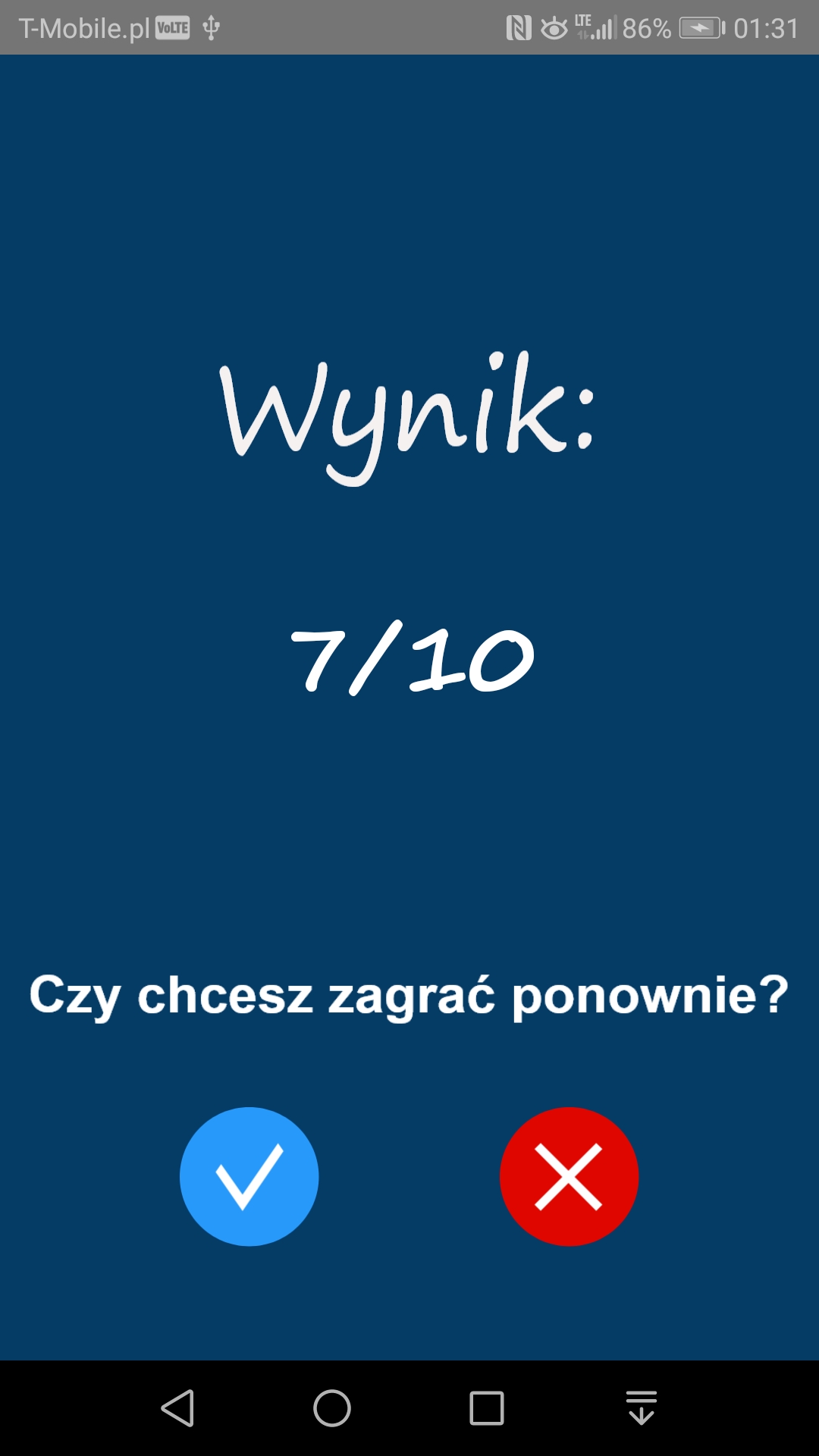
Task: Hide the navigation bar with the down arrow
Action: click(642, 1408)
